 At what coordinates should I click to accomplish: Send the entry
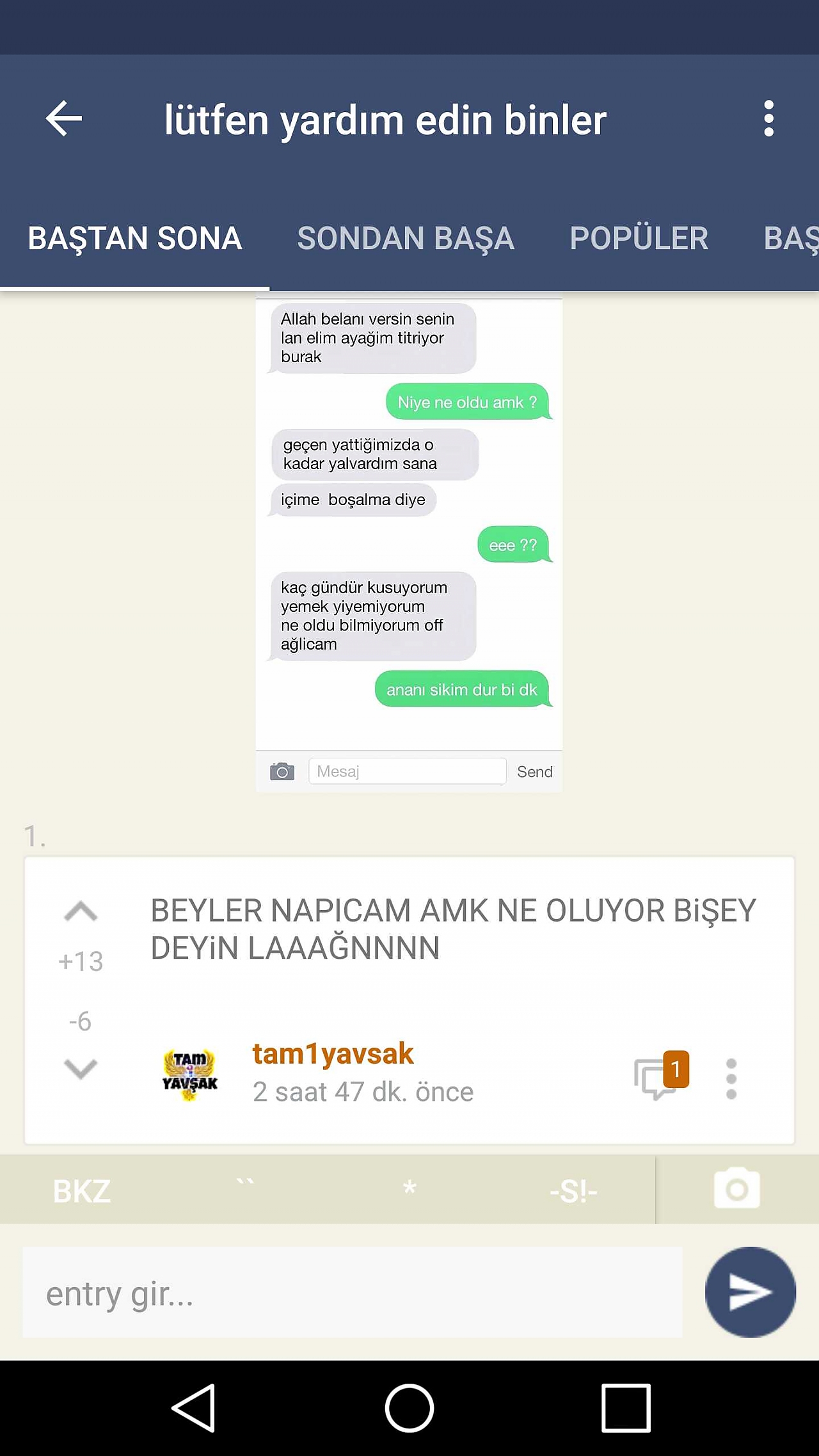(x=751, y=1292)
